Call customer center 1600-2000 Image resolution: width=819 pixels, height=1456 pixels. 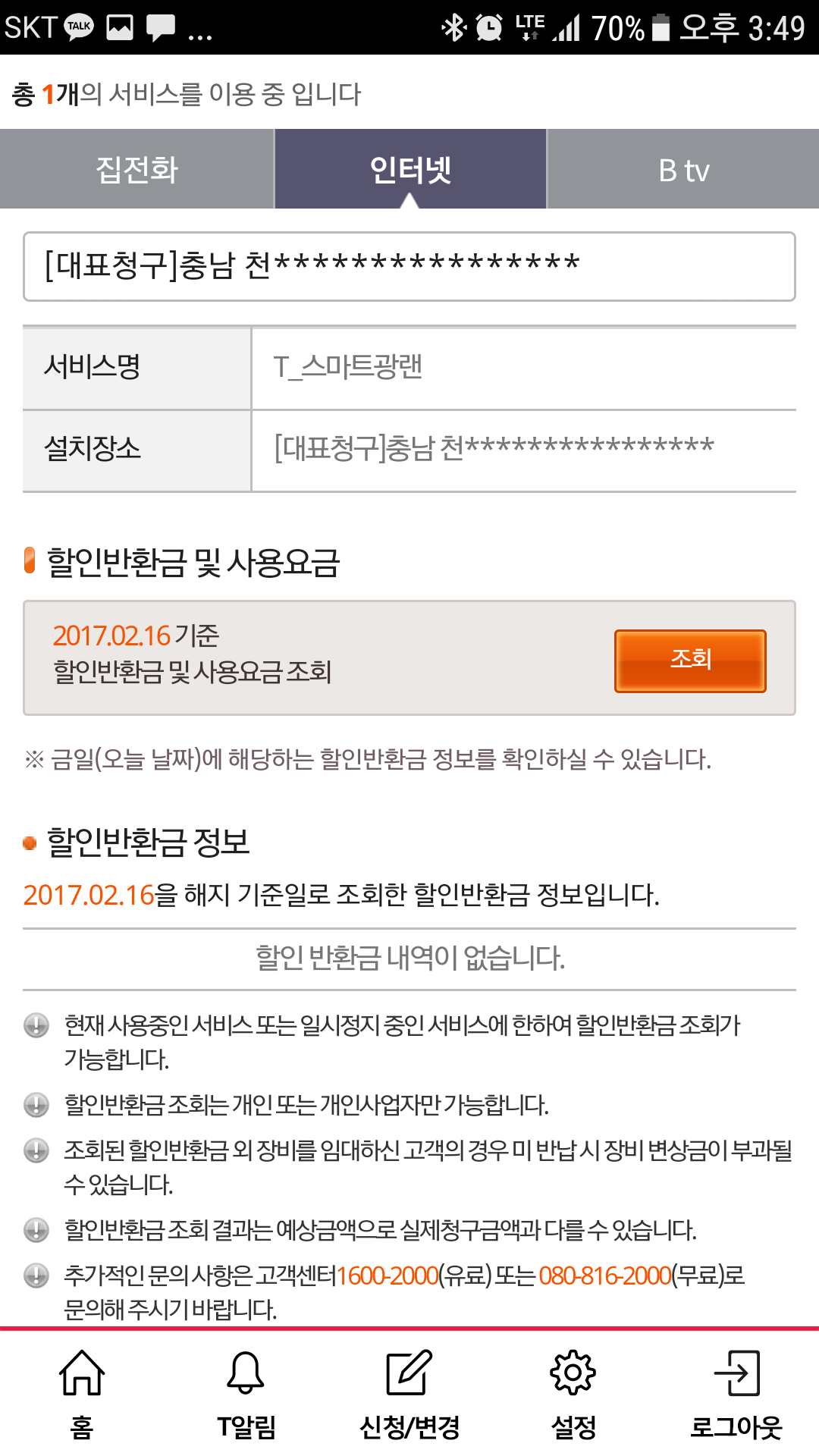388,1276
